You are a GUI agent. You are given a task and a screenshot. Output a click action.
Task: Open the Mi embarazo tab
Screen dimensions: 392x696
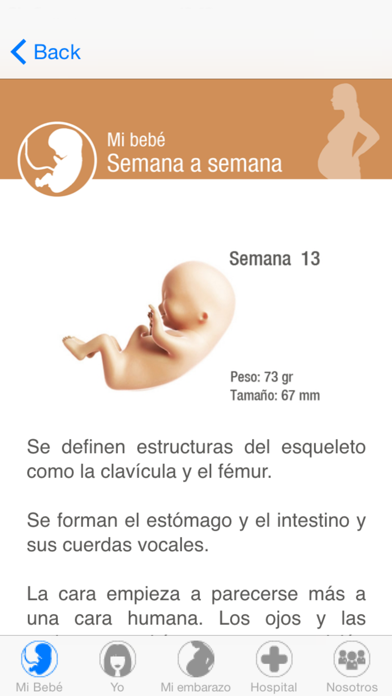click(x=196, y=666)
